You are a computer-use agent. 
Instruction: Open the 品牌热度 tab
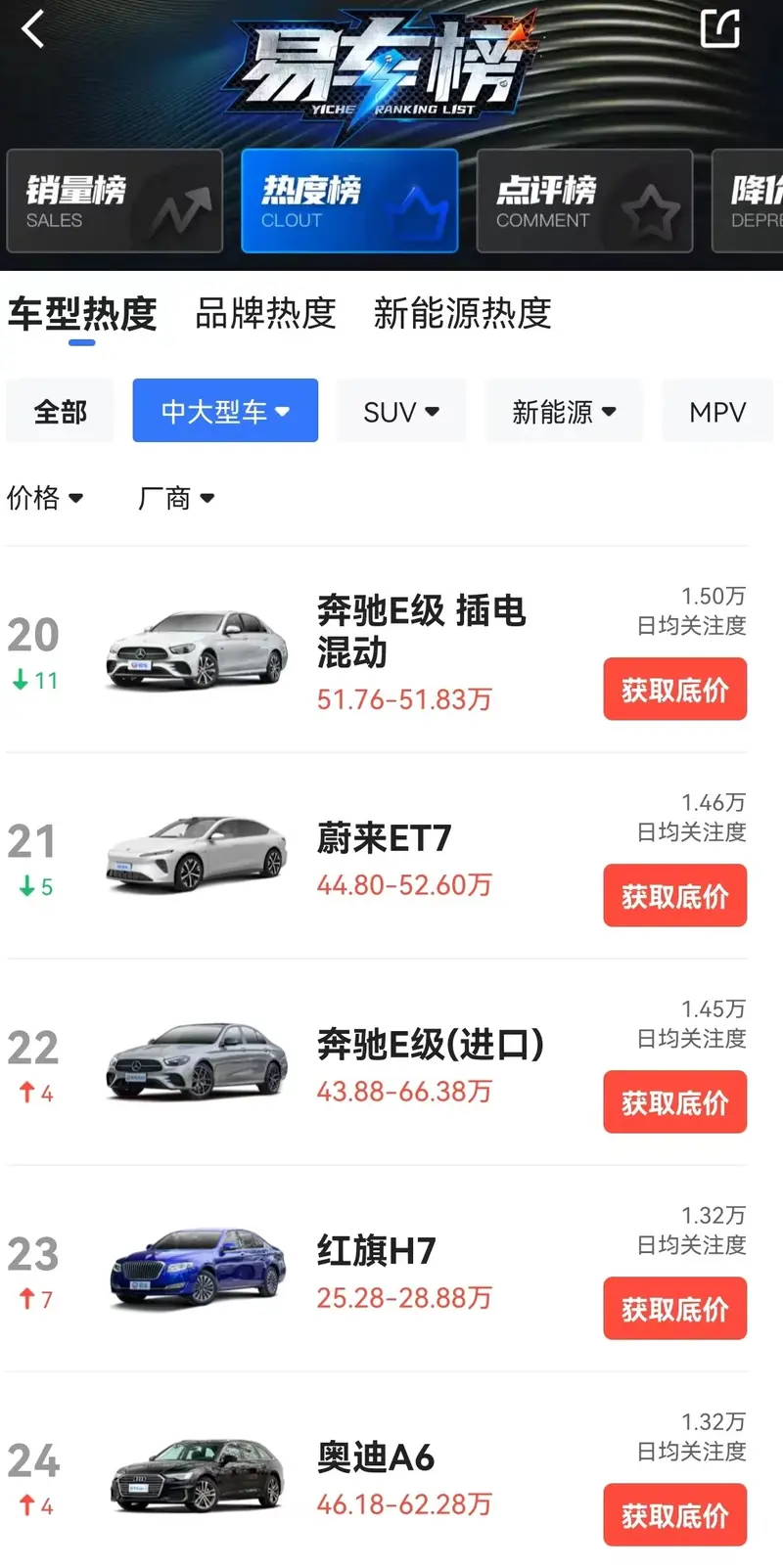click(265, 314)
